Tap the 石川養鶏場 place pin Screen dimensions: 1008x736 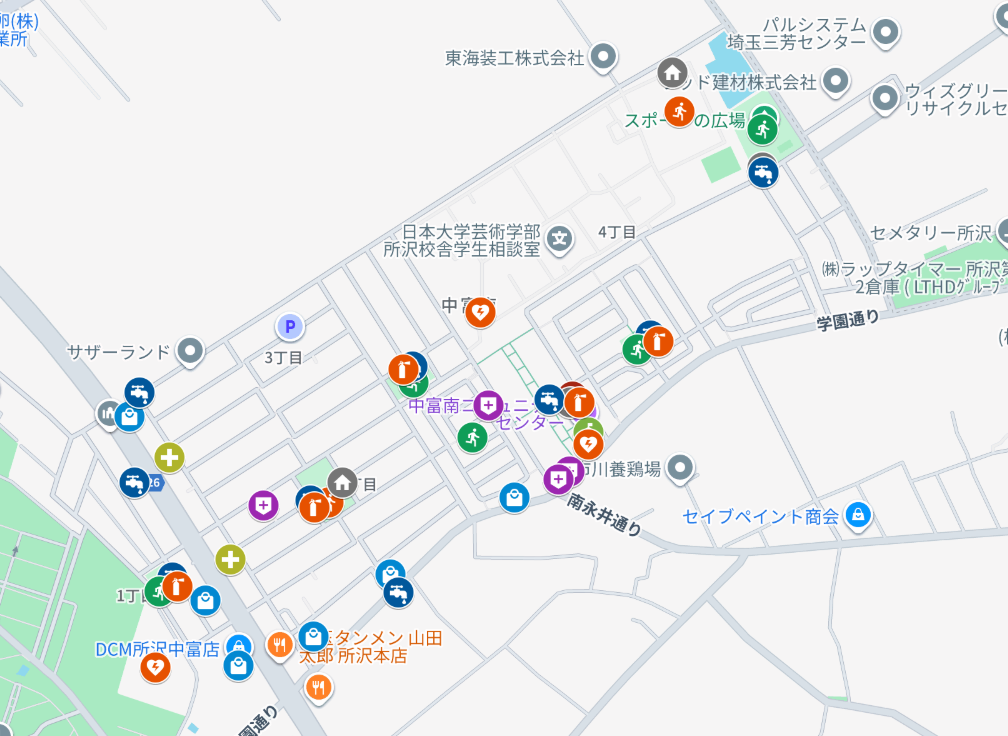click(x=680, y=467)
